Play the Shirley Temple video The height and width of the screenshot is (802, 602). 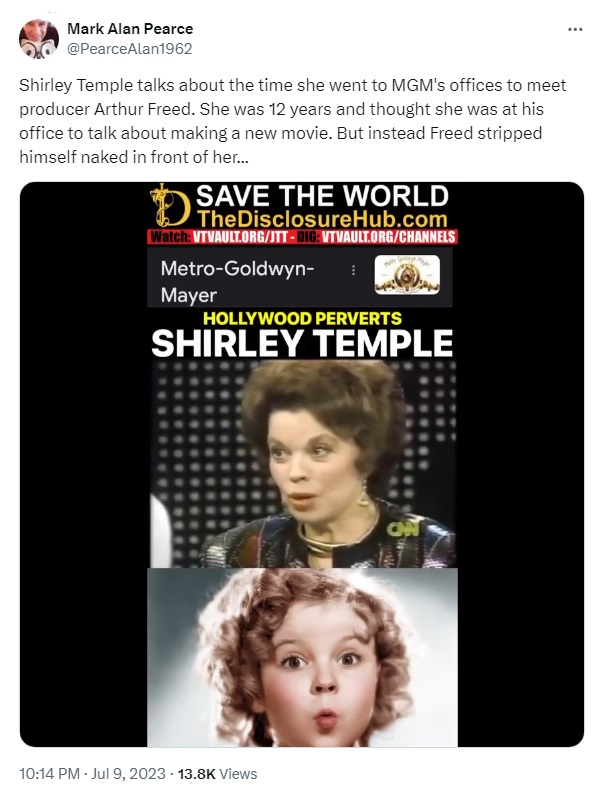tap(301, 464)
